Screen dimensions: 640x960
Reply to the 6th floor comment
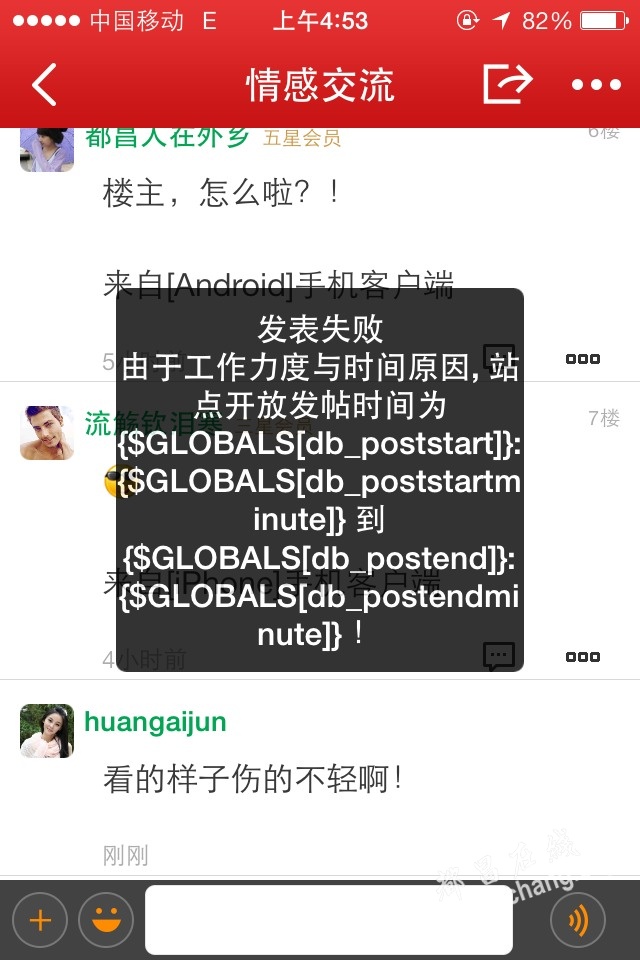(x=499, y=356)
